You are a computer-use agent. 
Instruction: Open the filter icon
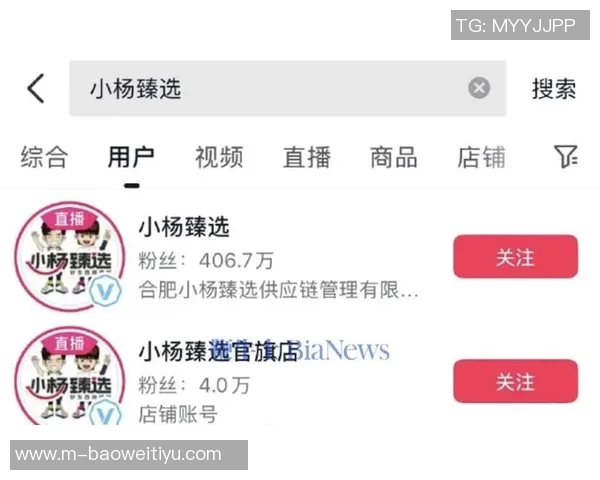click(x=566, y=156)
